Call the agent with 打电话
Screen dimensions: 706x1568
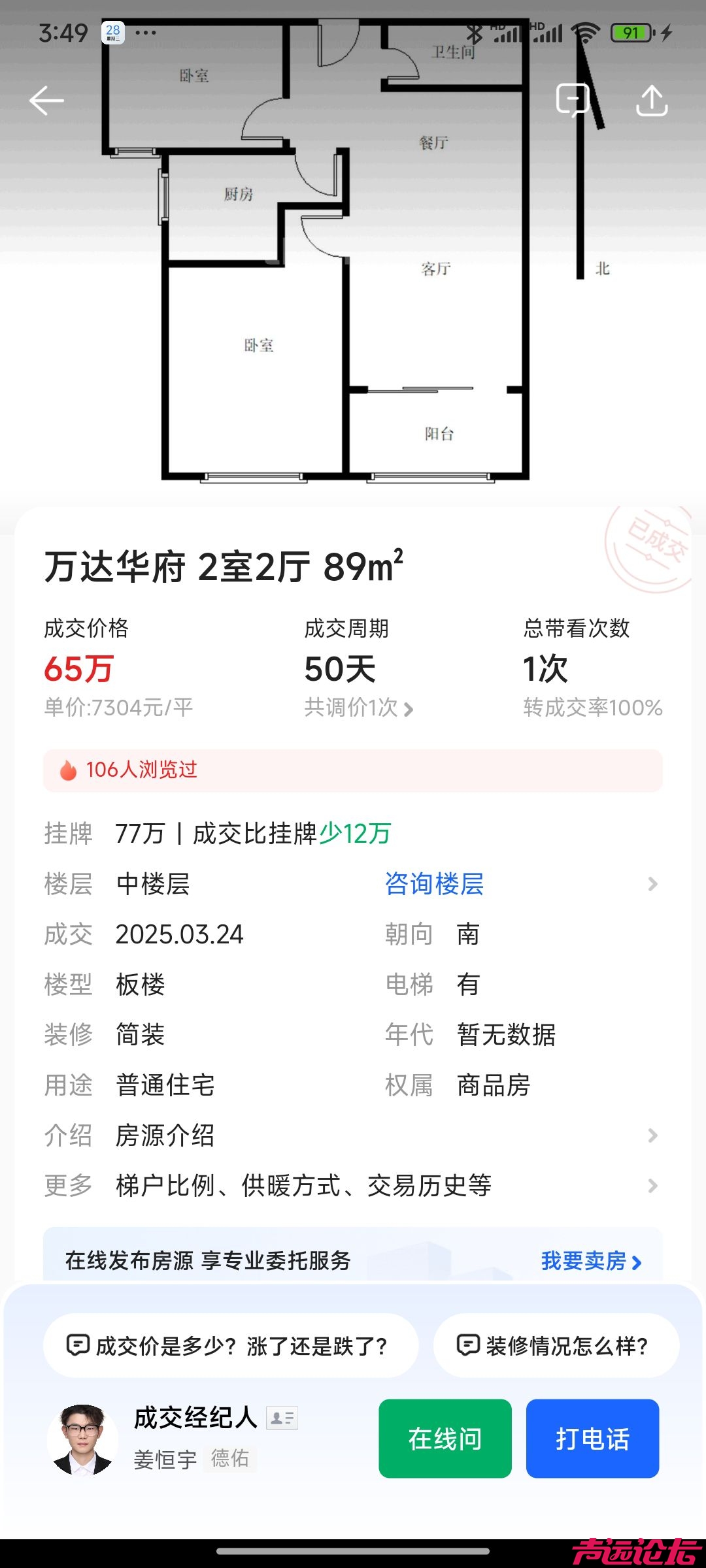592,1439
